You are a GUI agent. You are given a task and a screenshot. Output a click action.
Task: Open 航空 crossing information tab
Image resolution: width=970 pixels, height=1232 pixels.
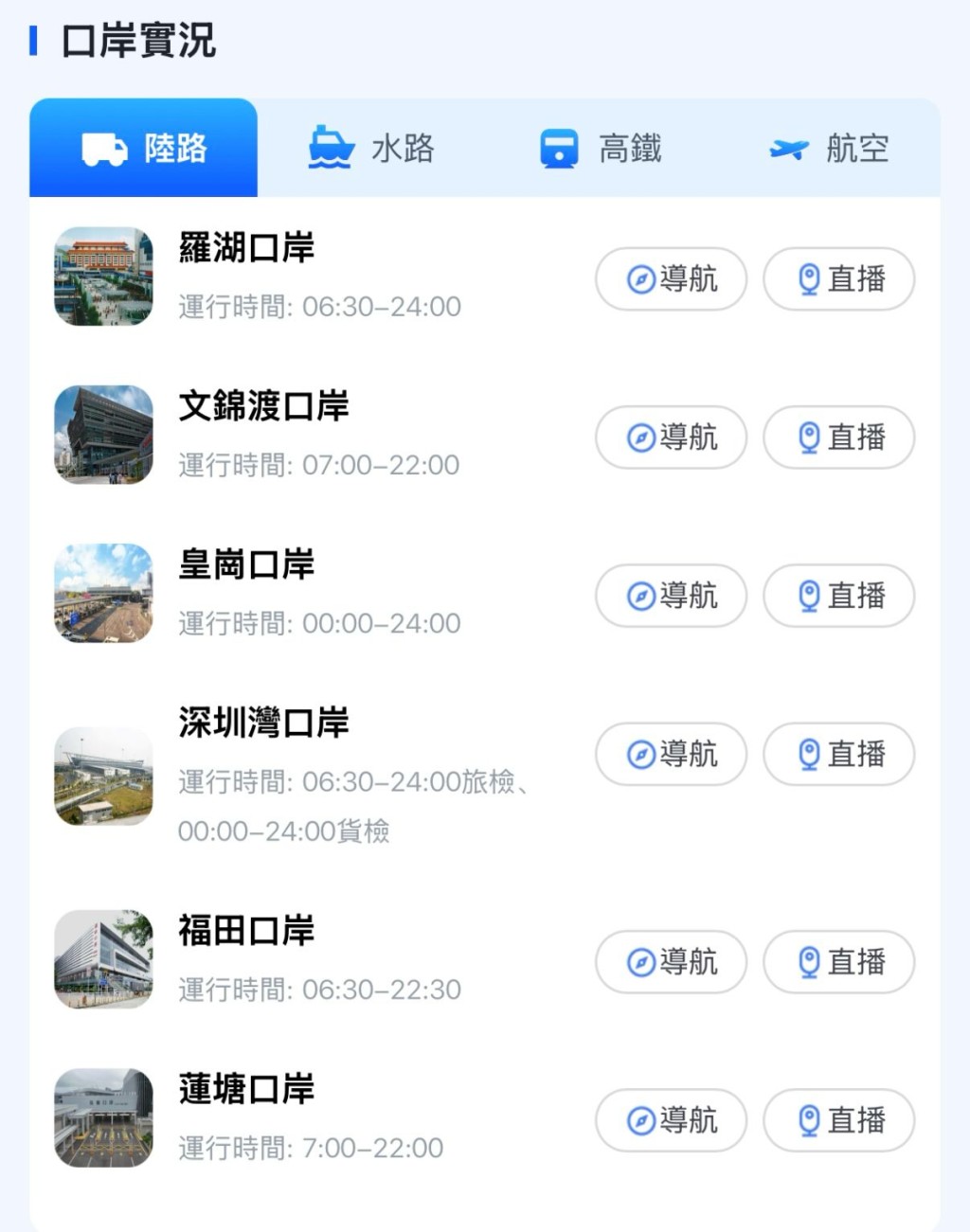point(827,148)
